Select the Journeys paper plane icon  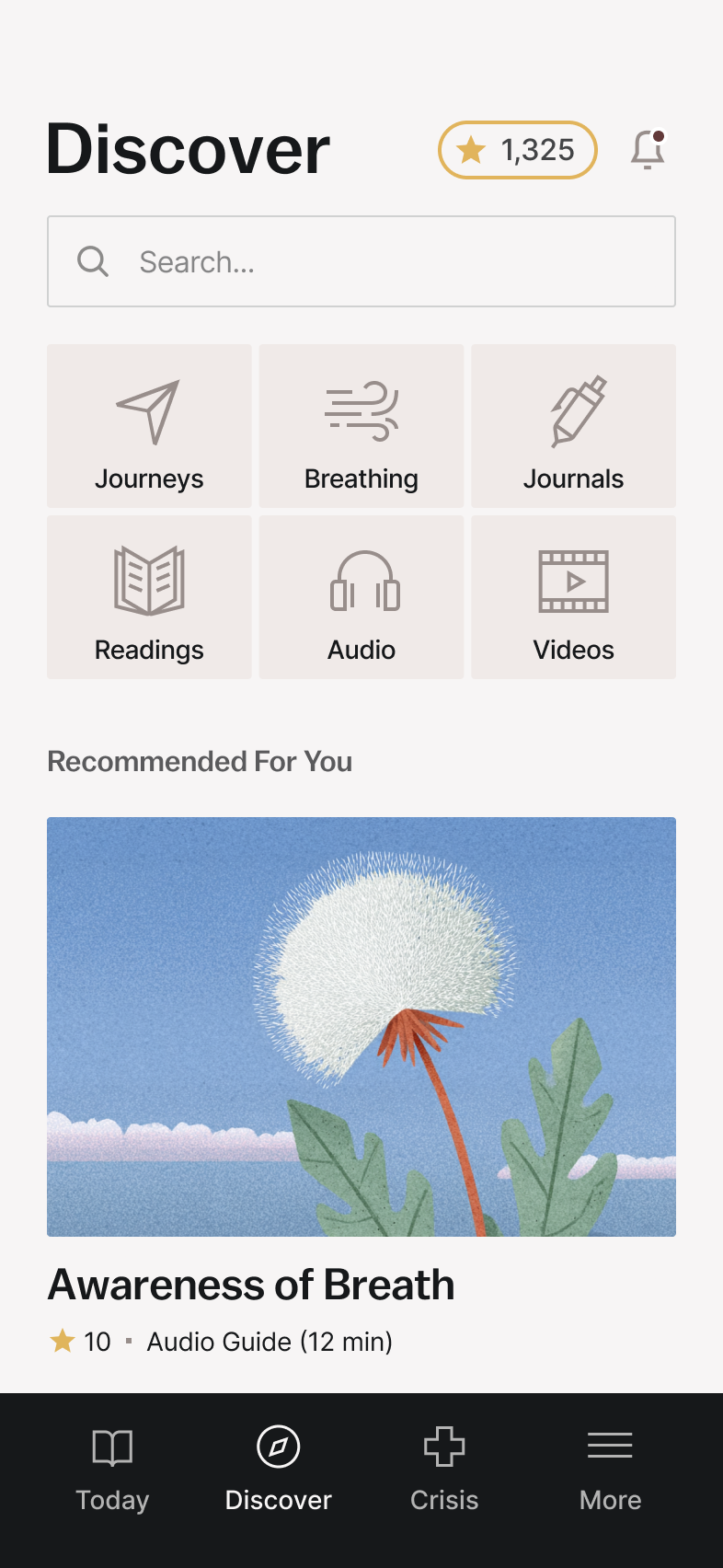(x=149, y=412)
